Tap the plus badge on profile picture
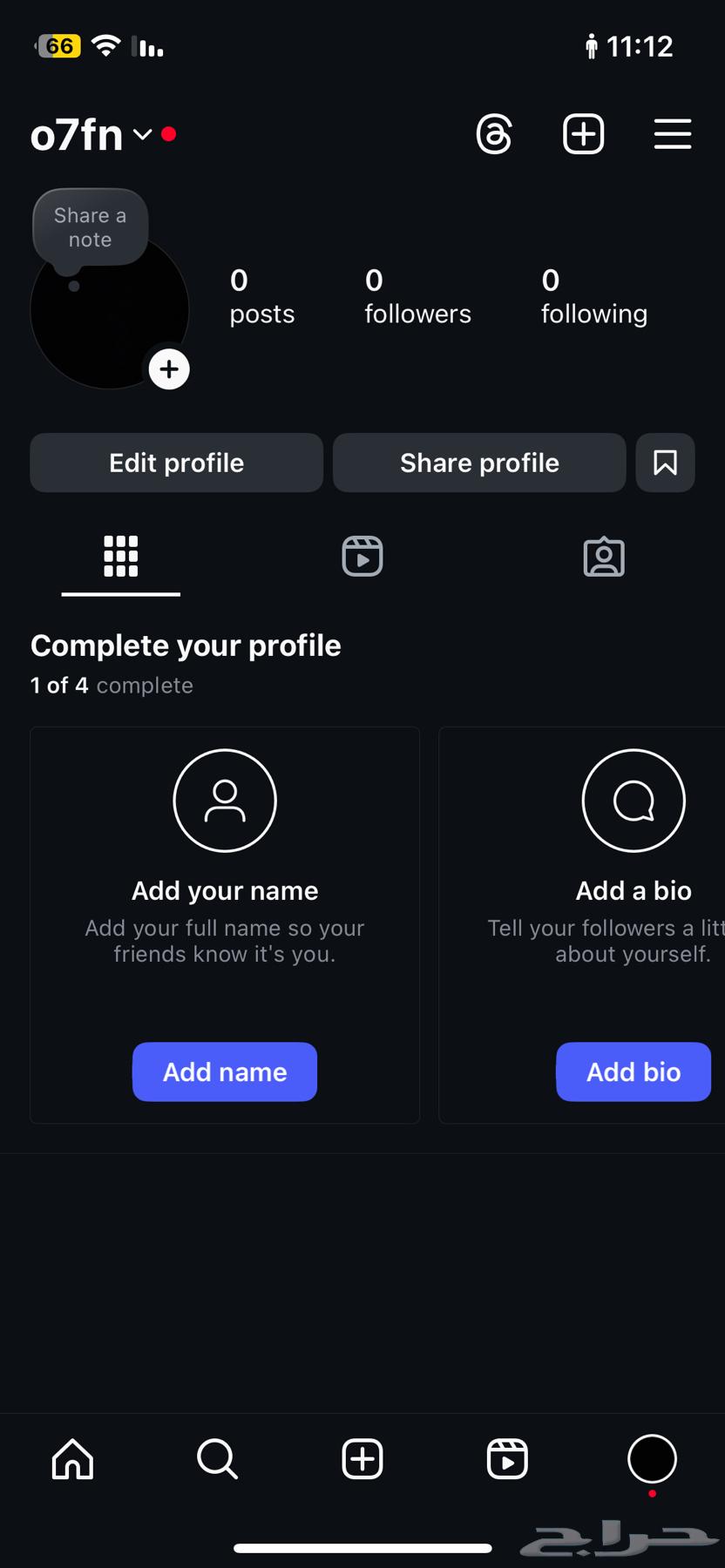Viewport: 725px width, 1568px height. 169,368
